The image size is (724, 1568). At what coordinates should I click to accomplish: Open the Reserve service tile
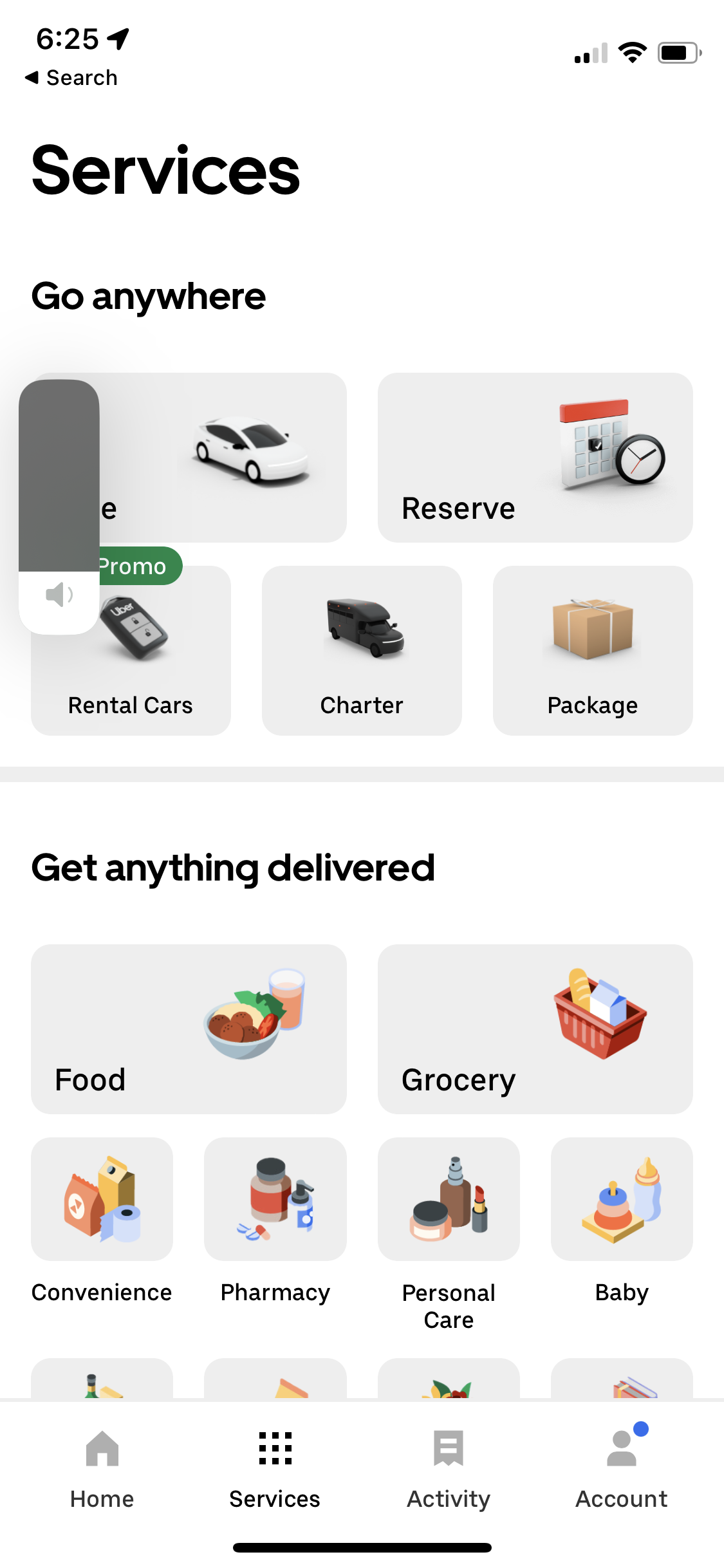(x=535, y=457)
